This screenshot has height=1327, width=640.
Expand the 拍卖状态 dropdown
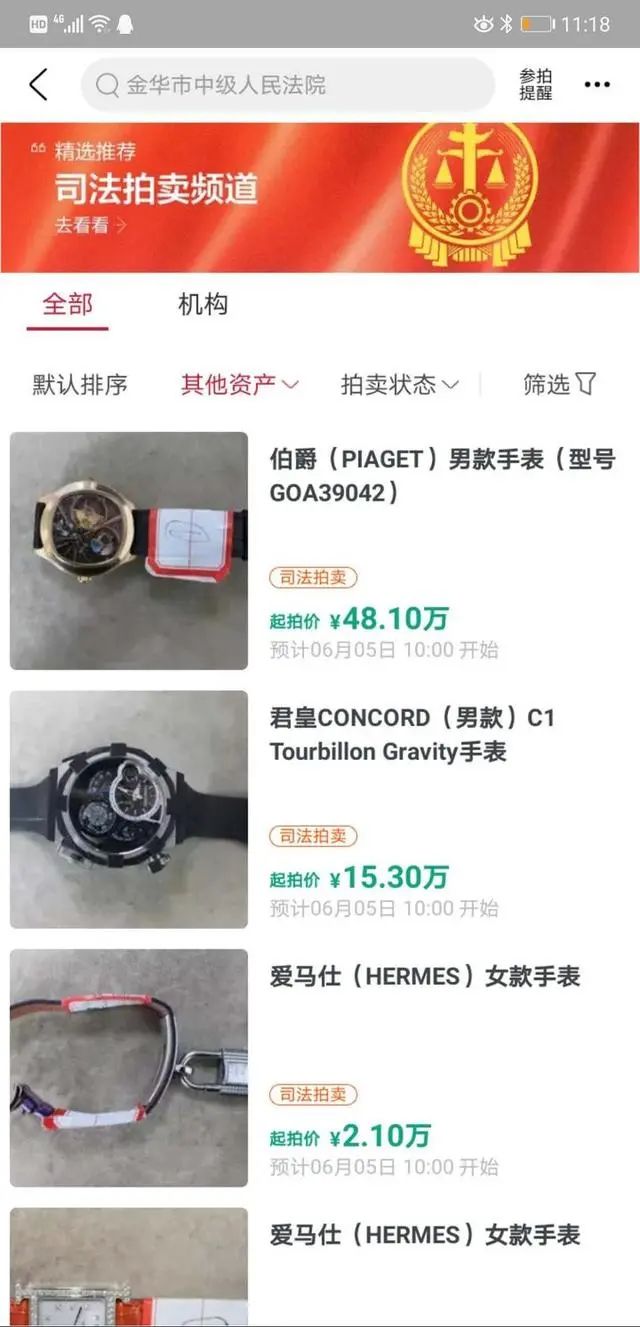point(399,384)
